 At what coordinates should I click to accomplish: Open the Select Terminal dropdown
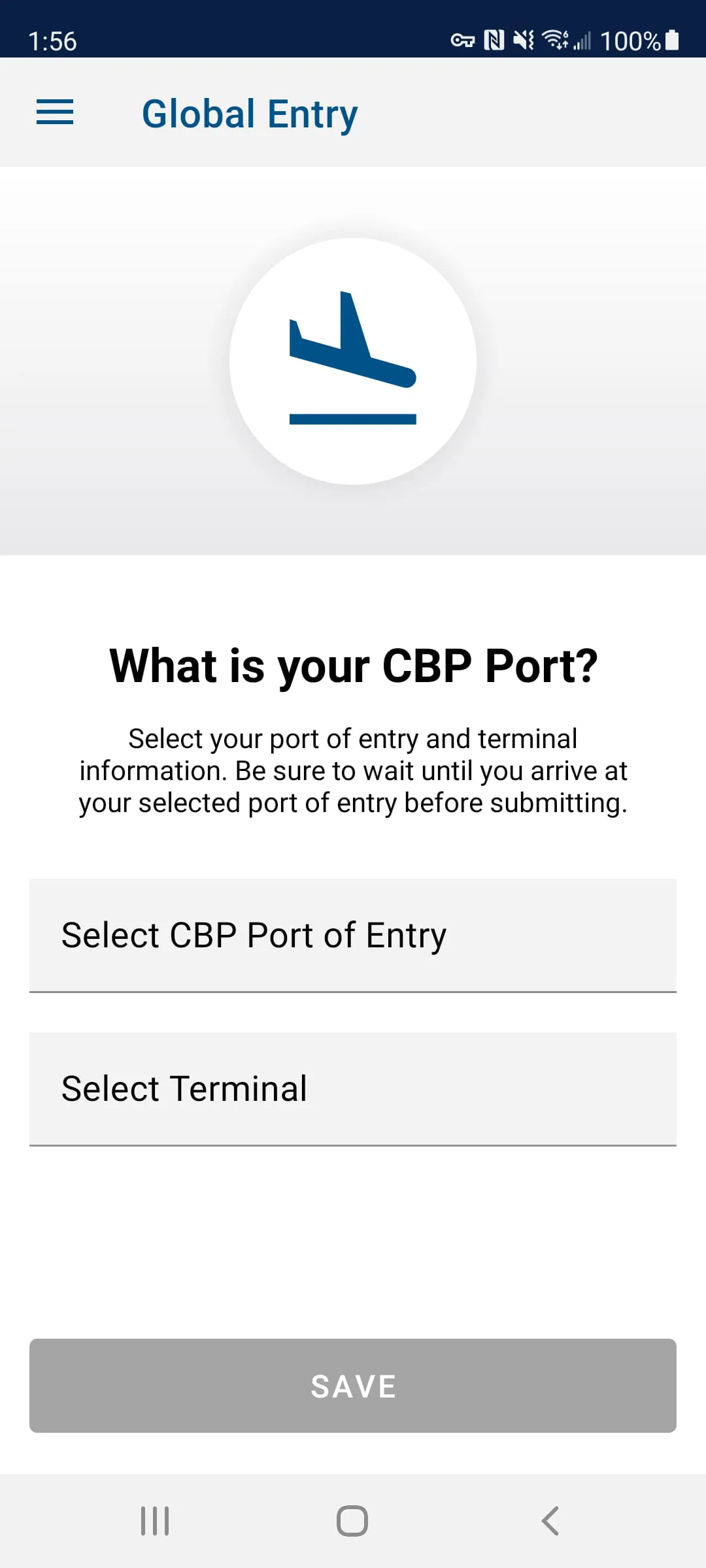pos(352,1087)
